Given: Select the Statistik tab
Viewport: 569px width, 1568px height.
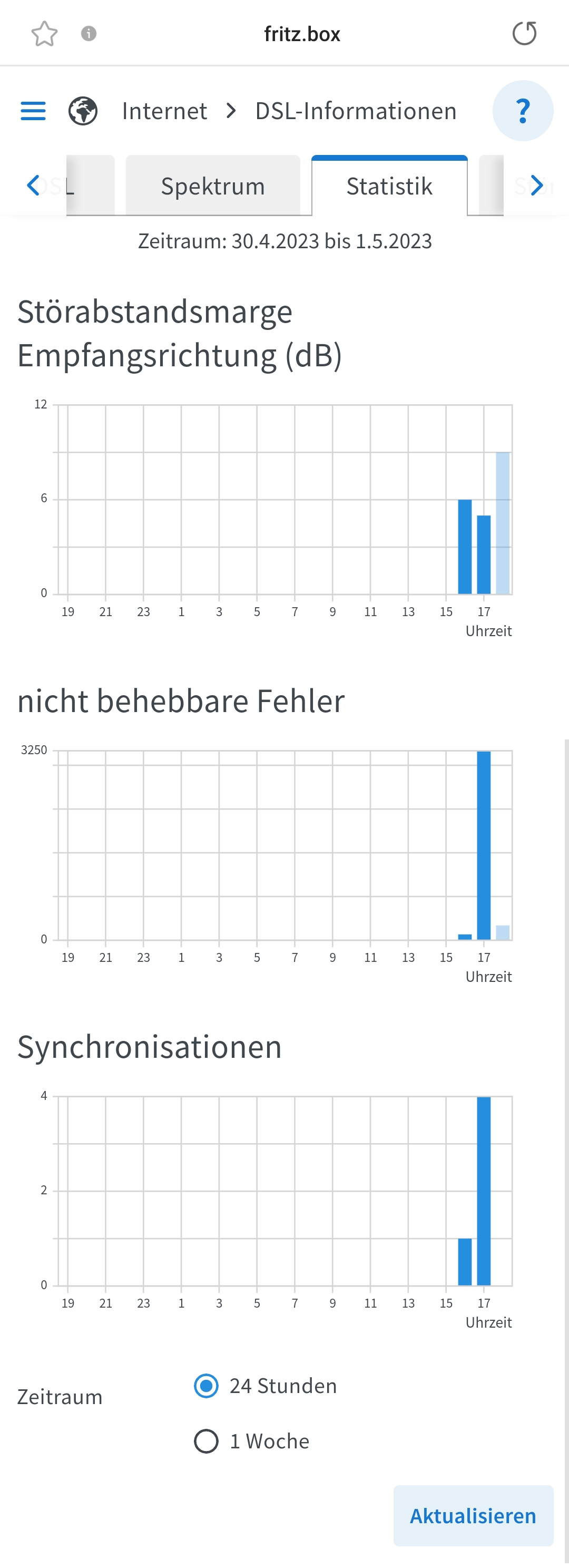Looking at the screenshot, I should 389,186.
